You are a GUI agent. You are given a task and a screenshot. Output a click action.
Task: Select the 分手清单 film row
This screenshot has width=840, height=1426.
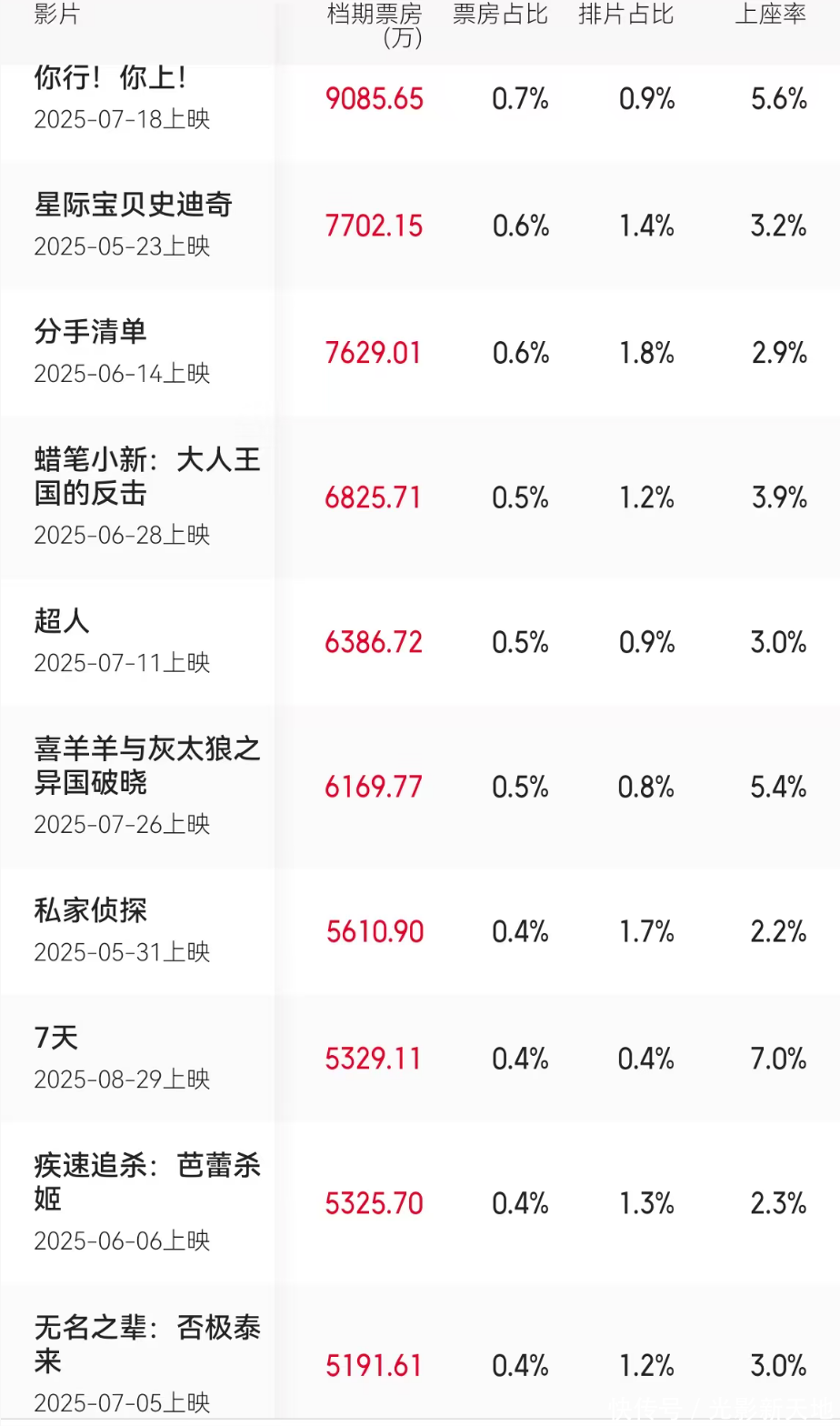(91, 333)
